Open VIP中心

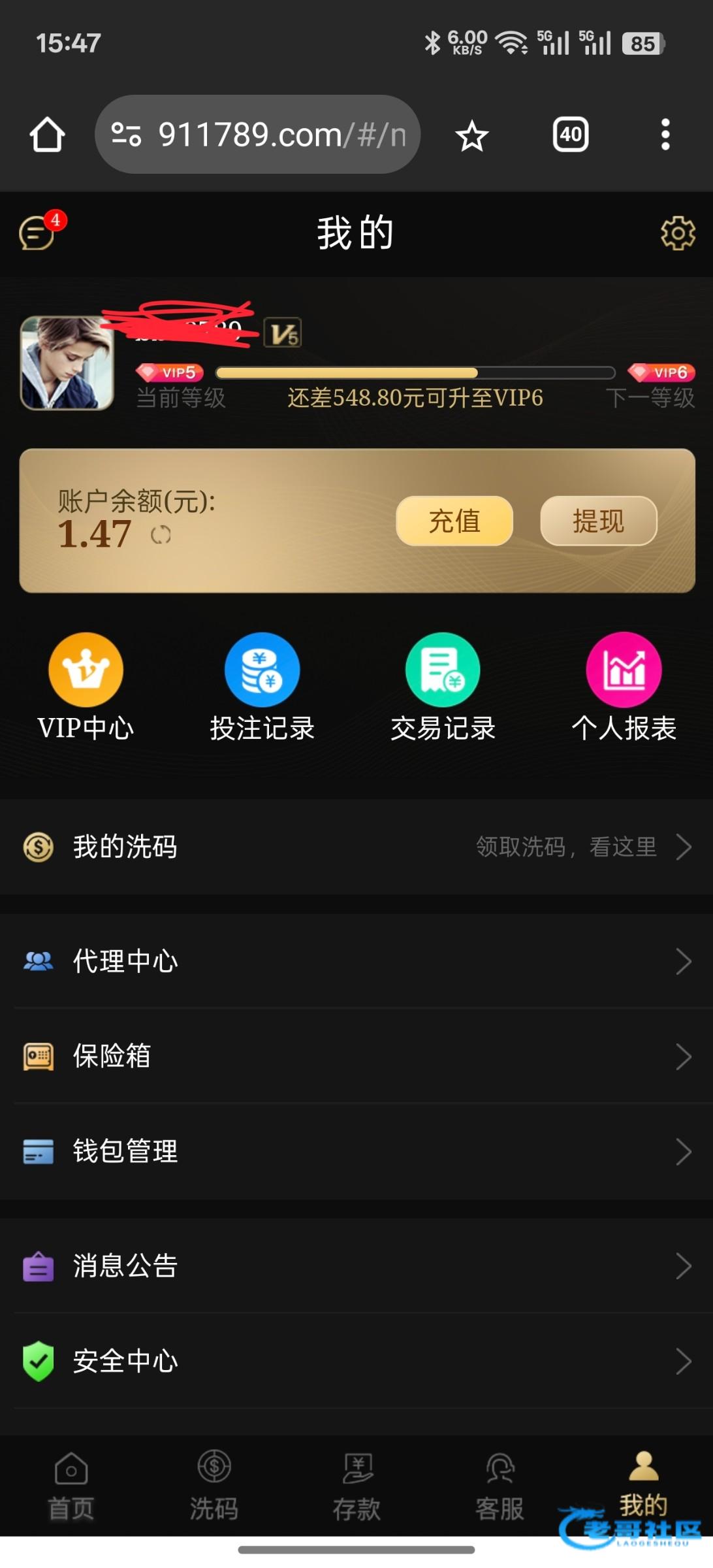pos(86,687)
